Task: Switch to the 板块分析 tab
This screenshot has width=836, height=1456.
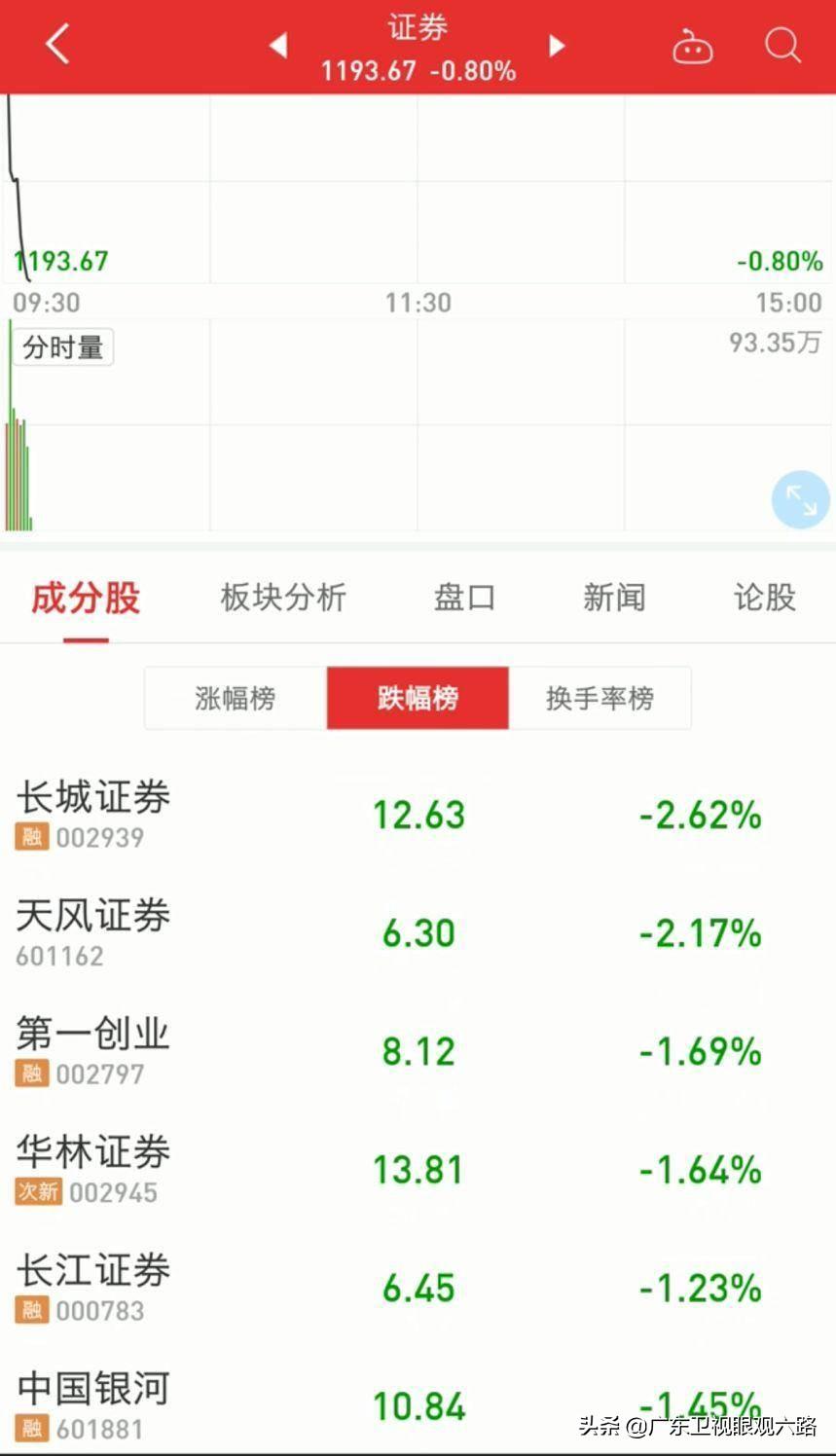Action: [283, 598]
